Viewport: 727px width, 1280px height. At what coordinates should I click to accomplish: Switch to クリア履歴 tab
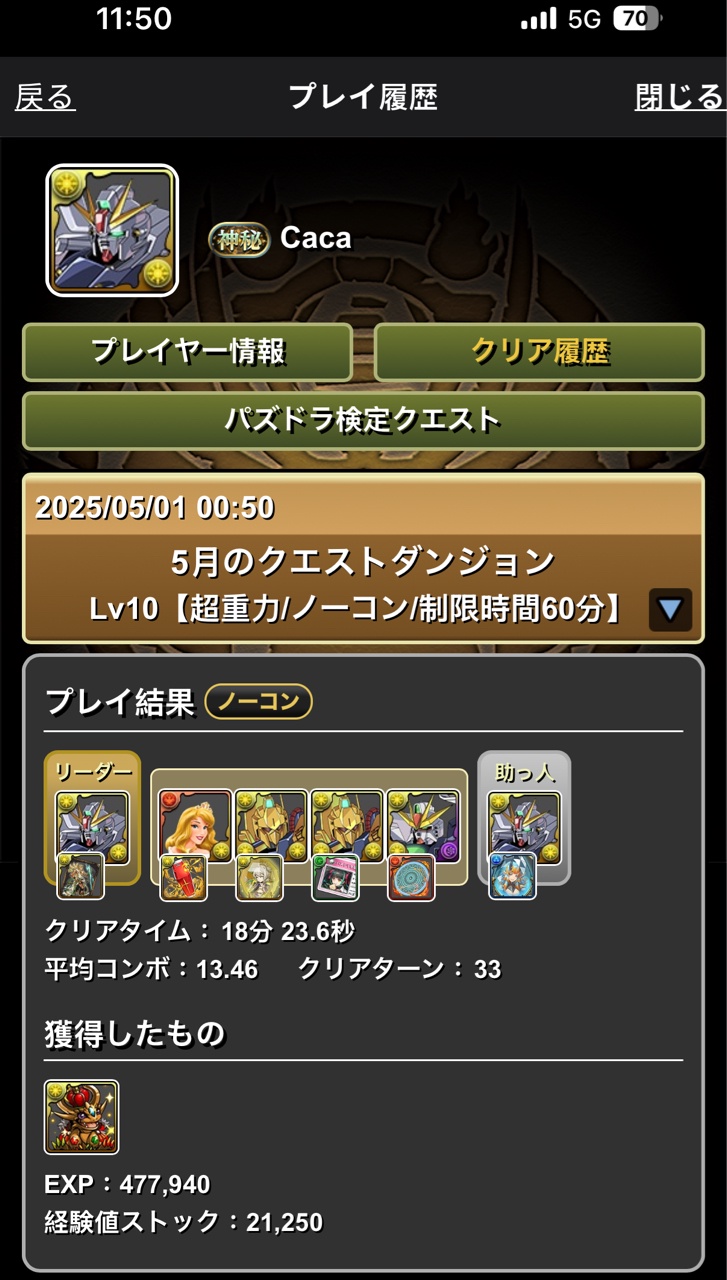click(539, 351)
